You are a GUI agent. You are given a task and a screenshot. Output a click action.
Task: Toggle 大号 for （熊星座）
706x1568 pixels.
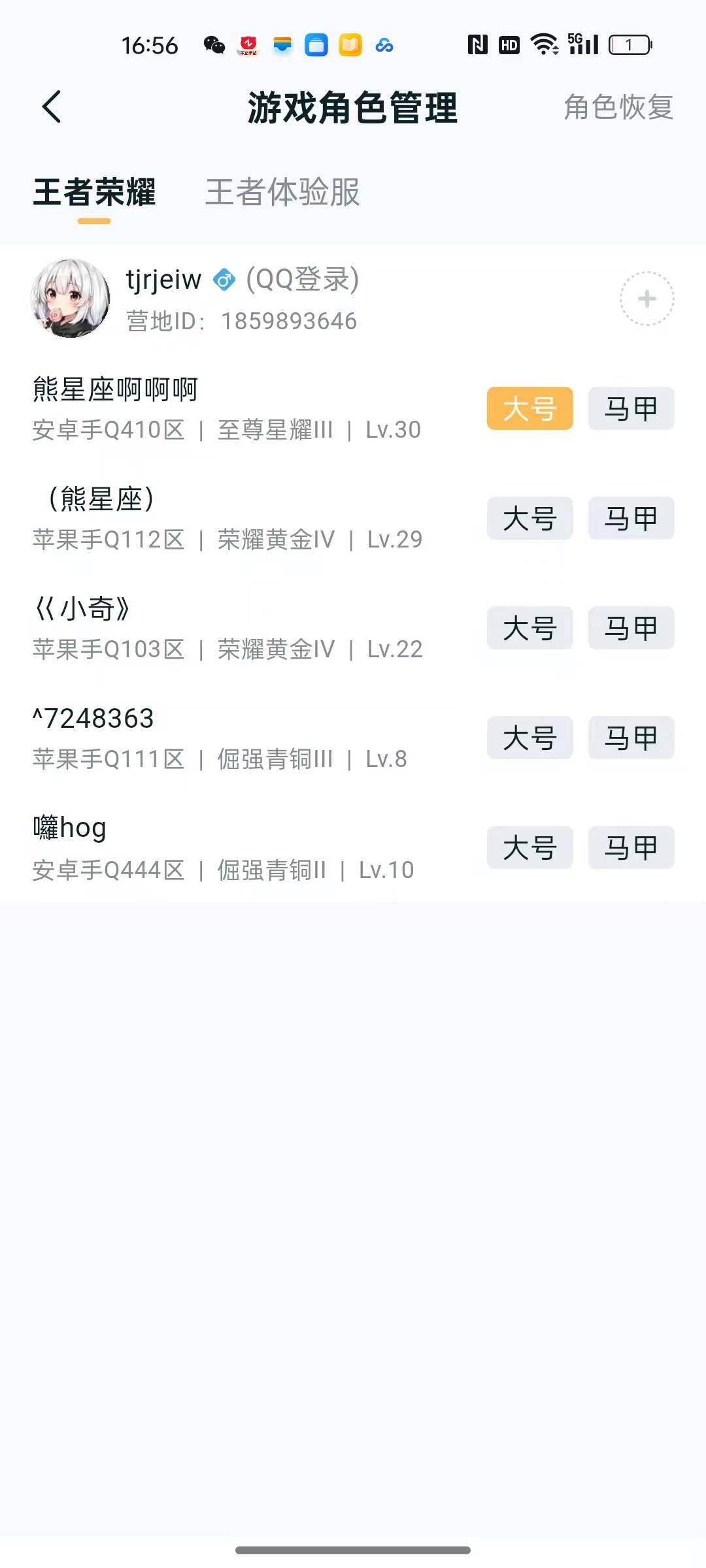point(529,517)
